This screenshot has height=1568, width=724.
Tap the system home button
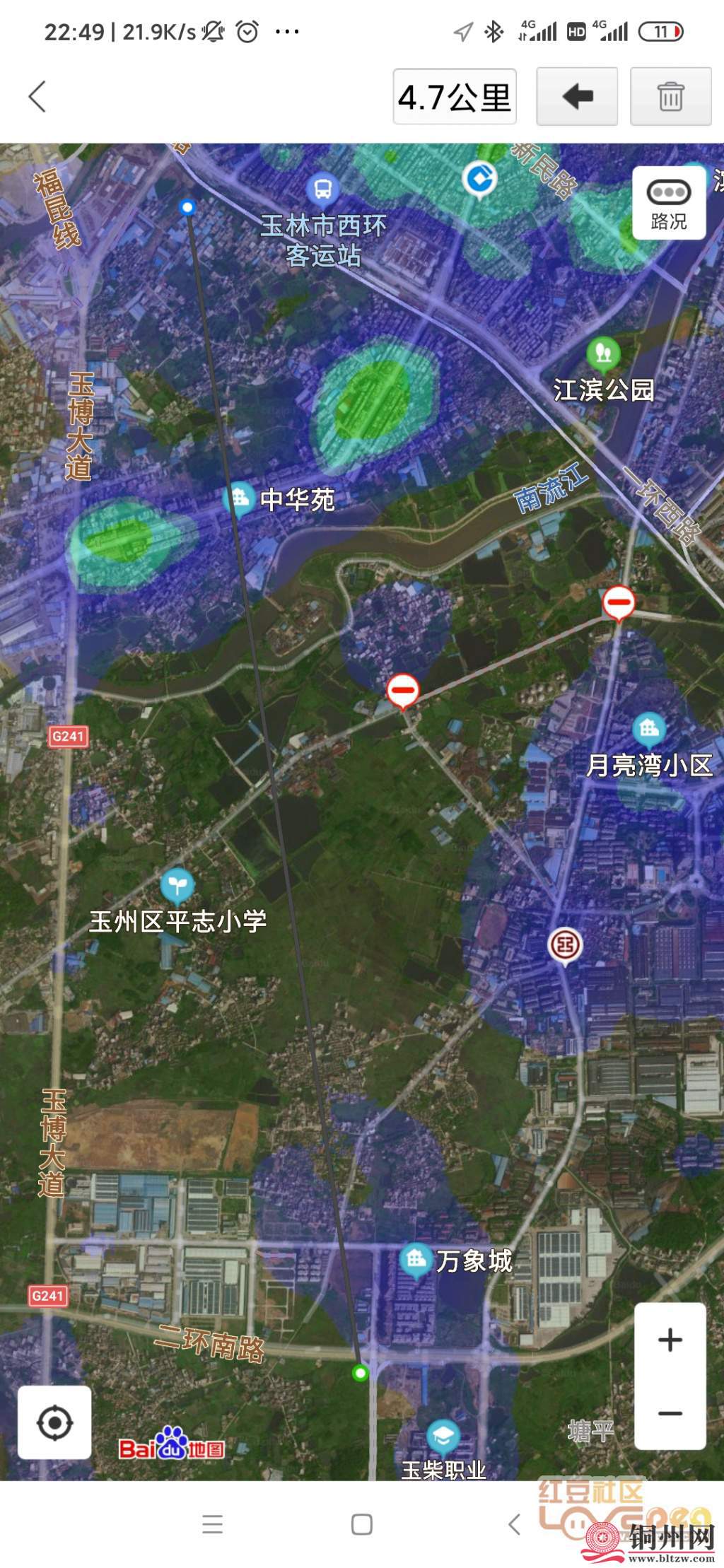(x=361, y=1524)
